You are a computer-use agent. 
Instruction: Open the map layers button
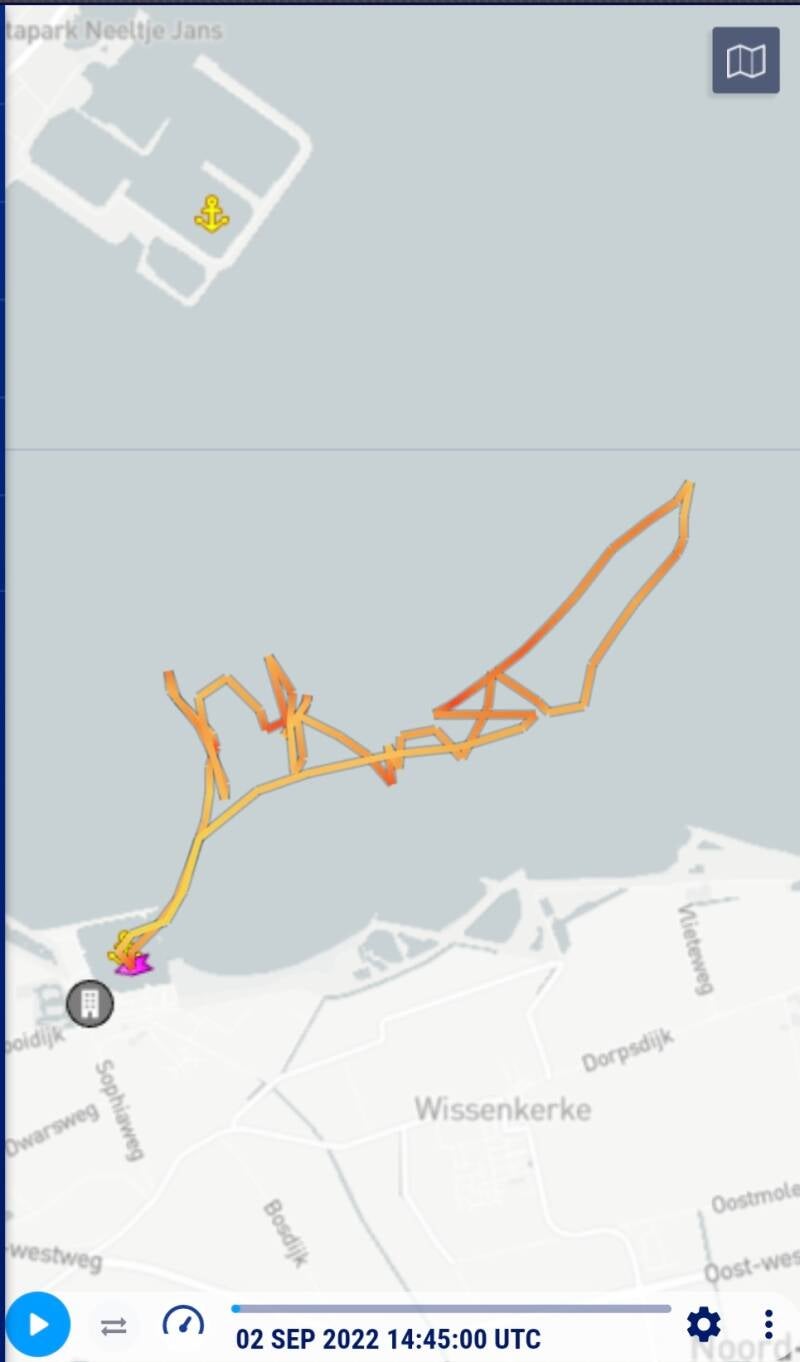745,61
